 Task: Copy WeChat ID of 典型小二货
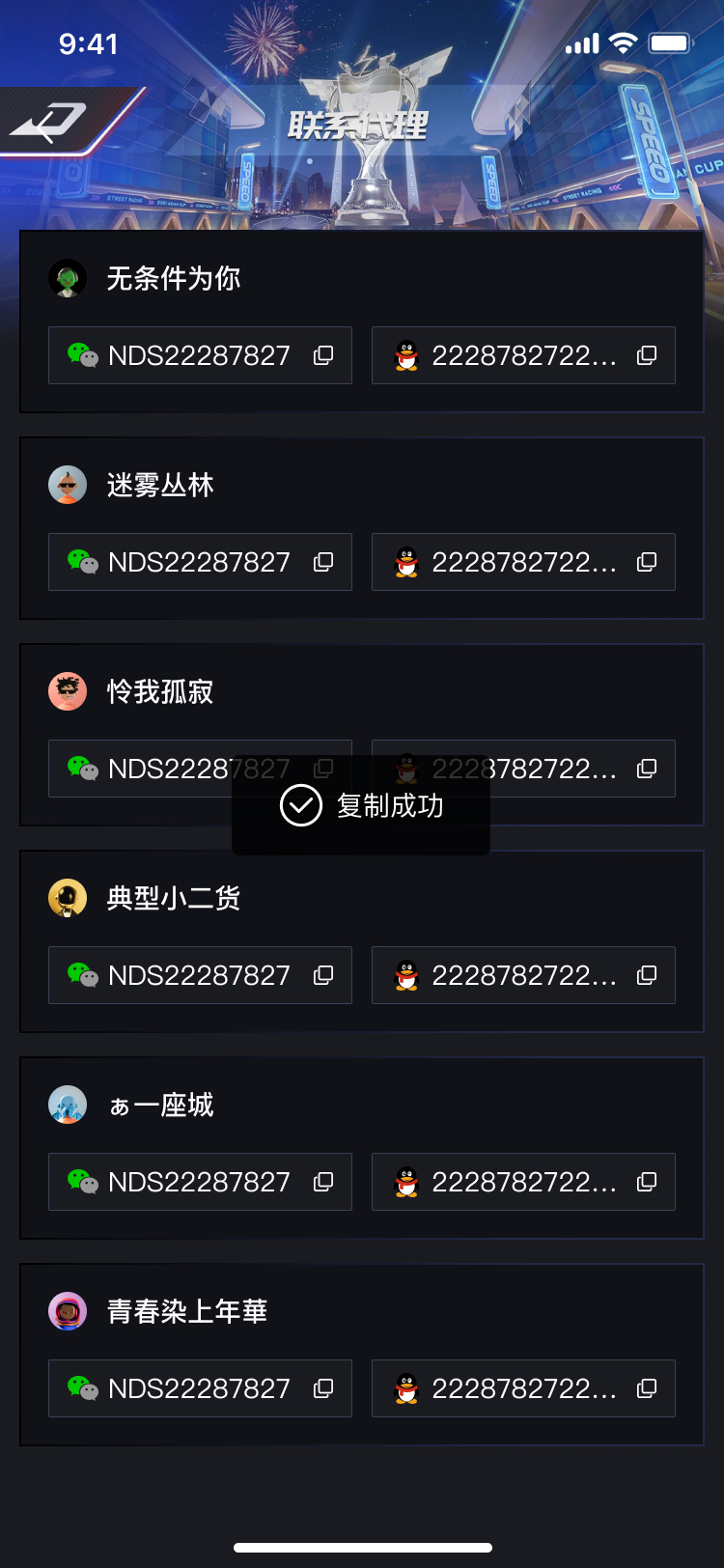tap(323, 975)
